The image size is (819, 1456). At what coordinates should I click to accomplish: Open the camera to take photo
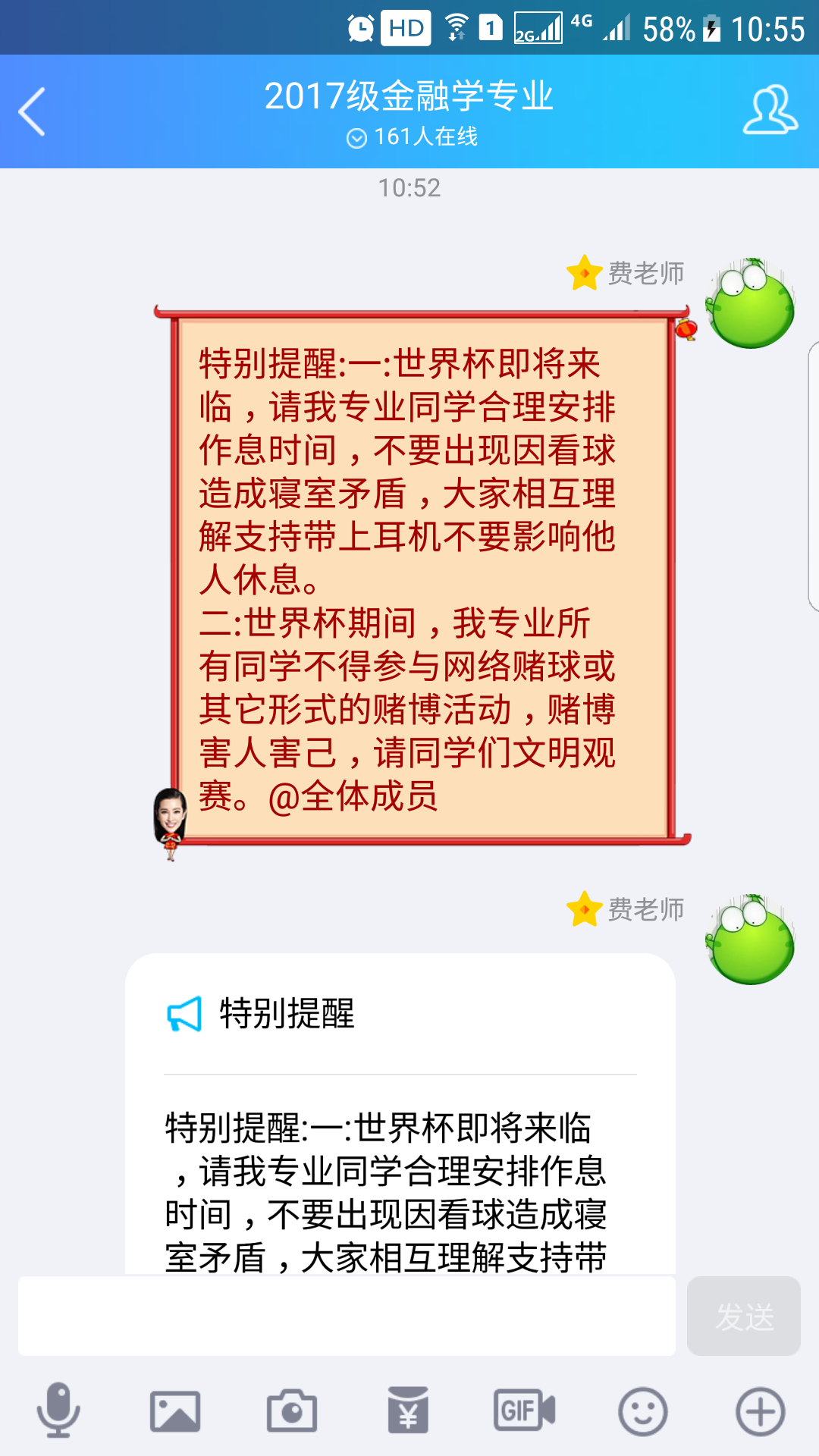click(x=292, y=1410)
